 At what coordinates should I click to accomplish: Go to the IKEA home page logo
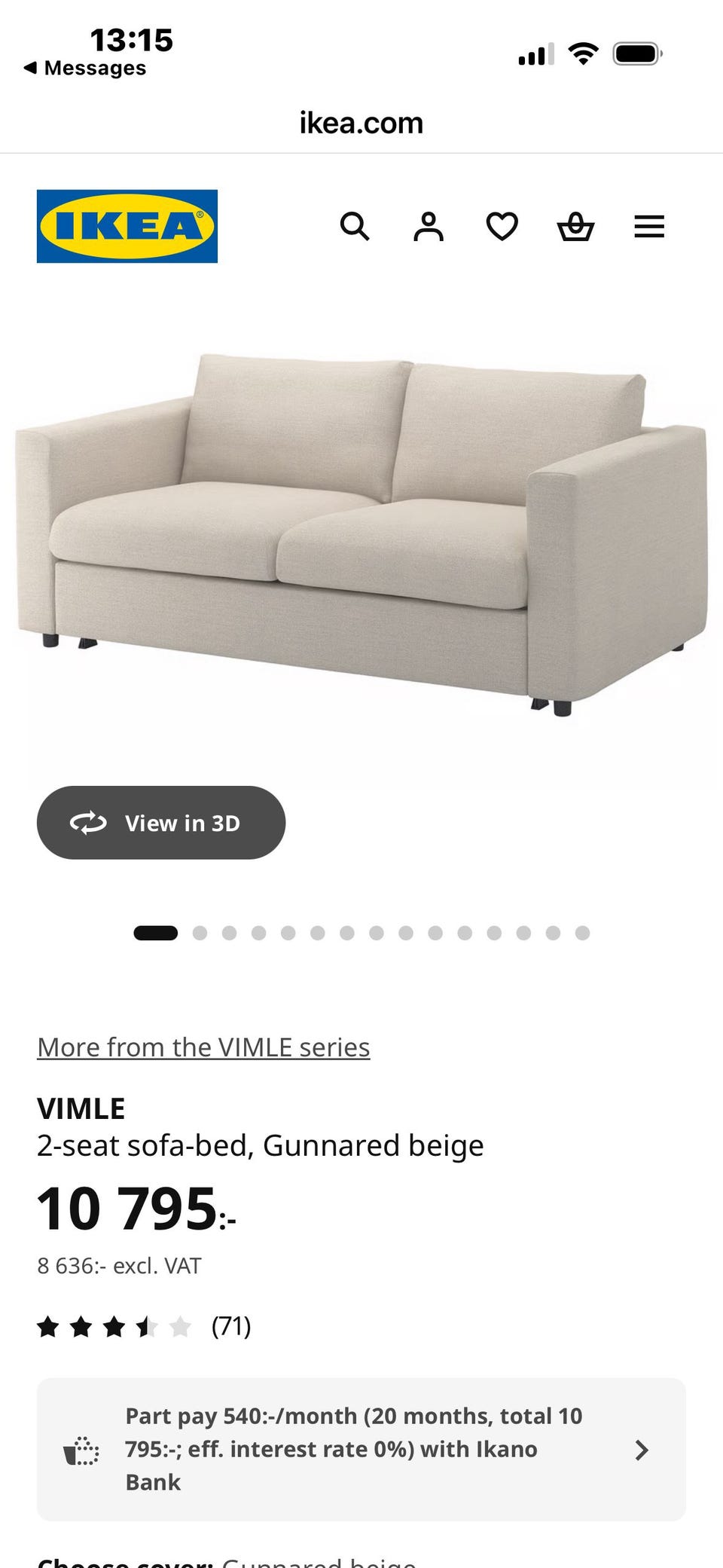click(x=127, y=226)
